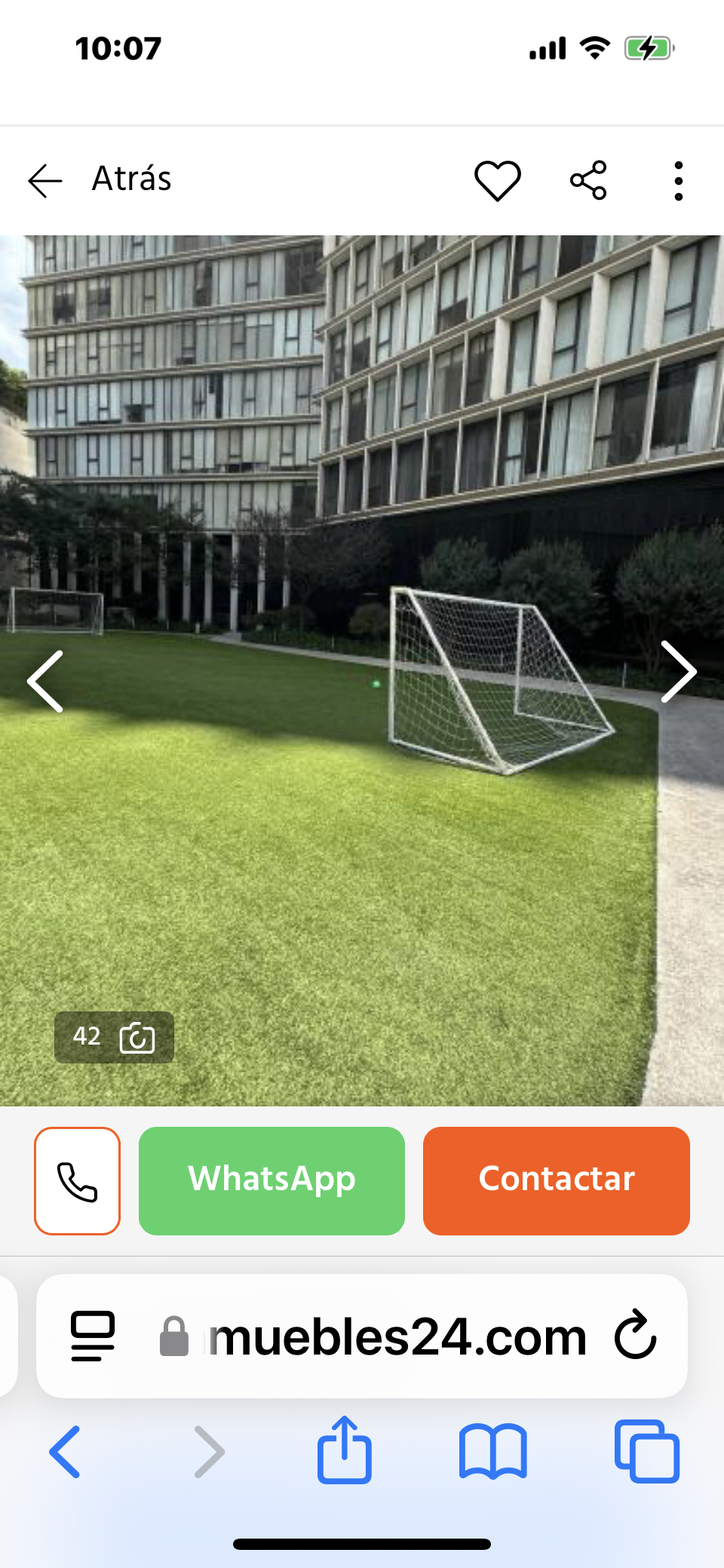The width and height of the screenshot is (724, 1568).
Task: Show the previous photo in the gallery
Action: (x=45, y=681)
